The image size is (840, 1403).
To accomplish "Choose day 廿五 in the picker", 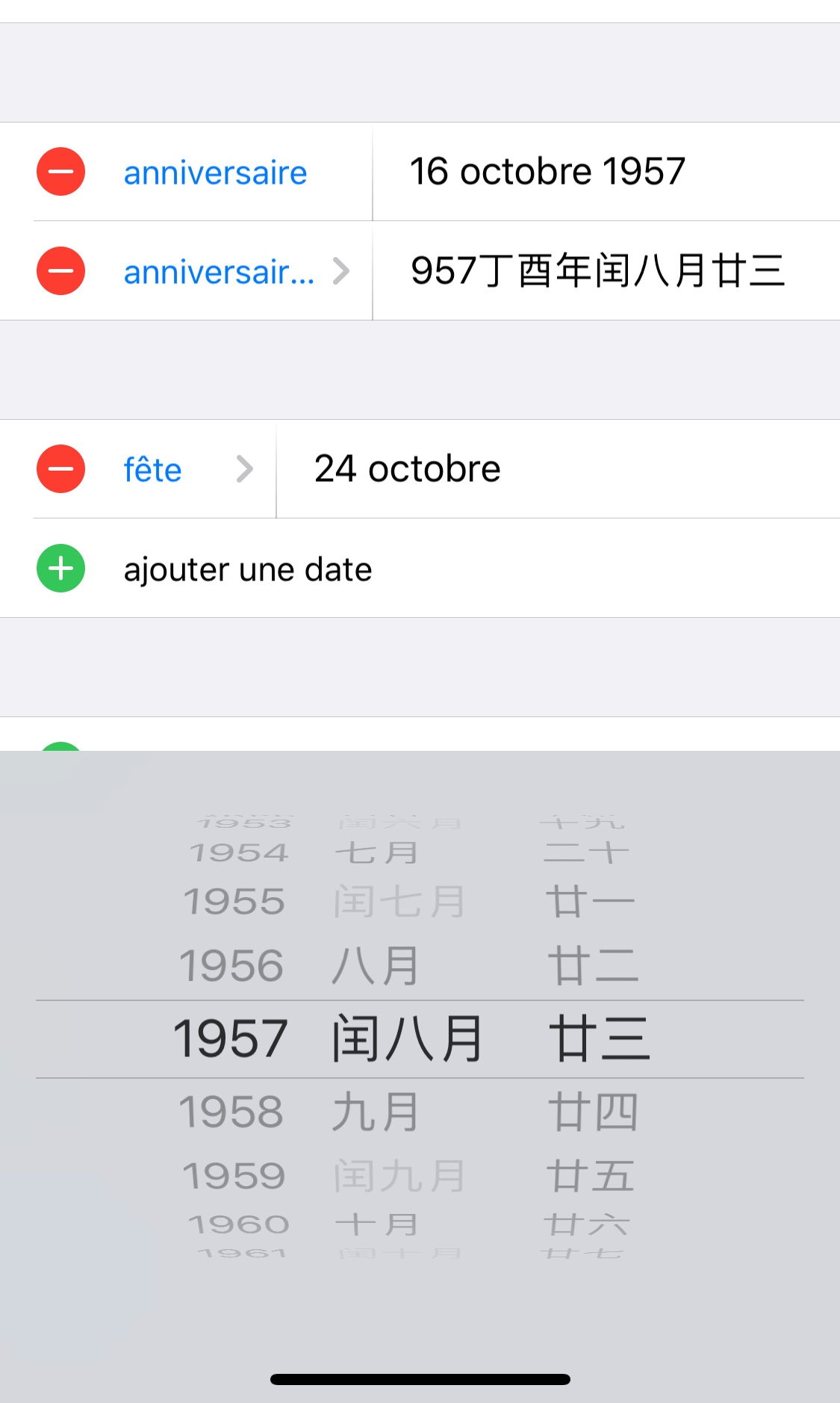I will 591,1175.
